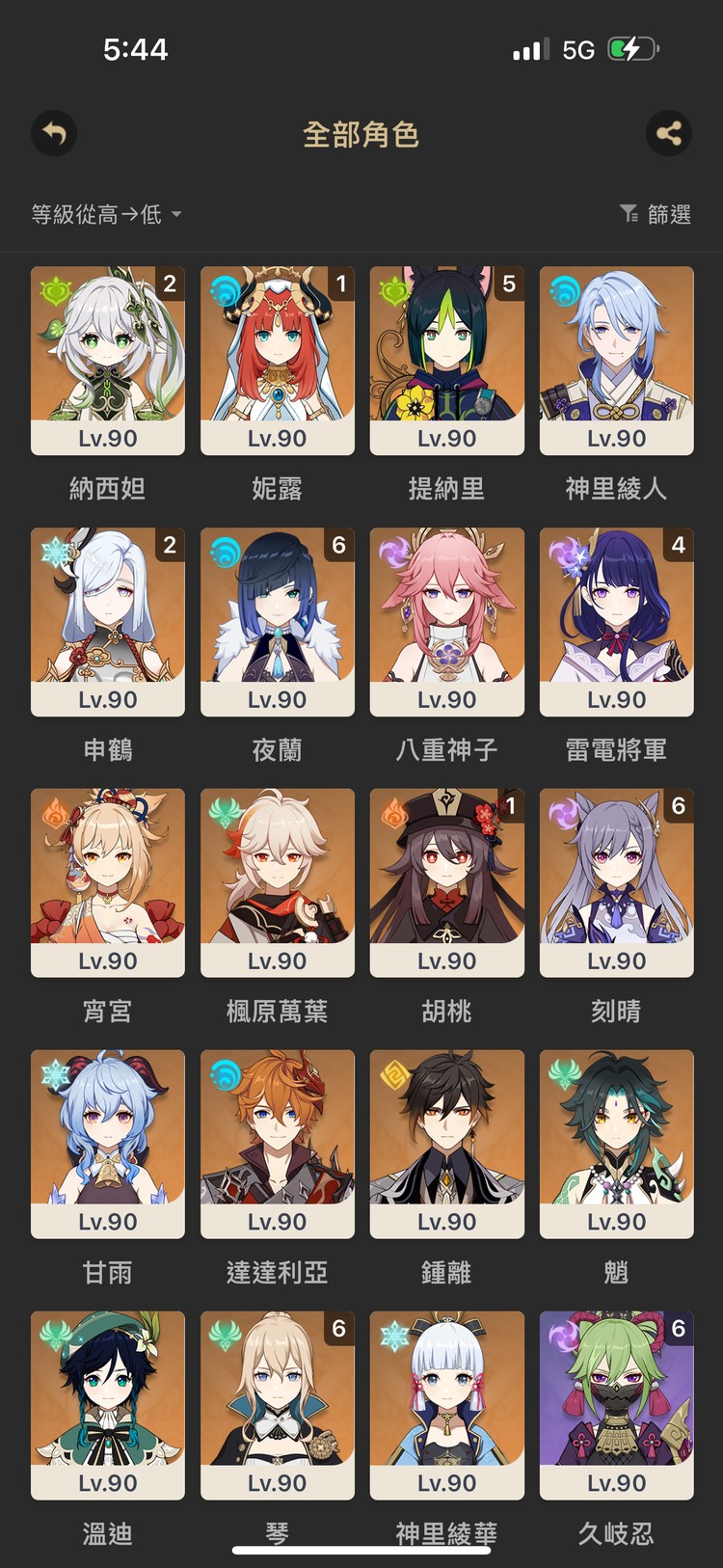Screen dimensions: 723x1568
Task: Tap the 魈 character card
Action: tap(617, 1144)
